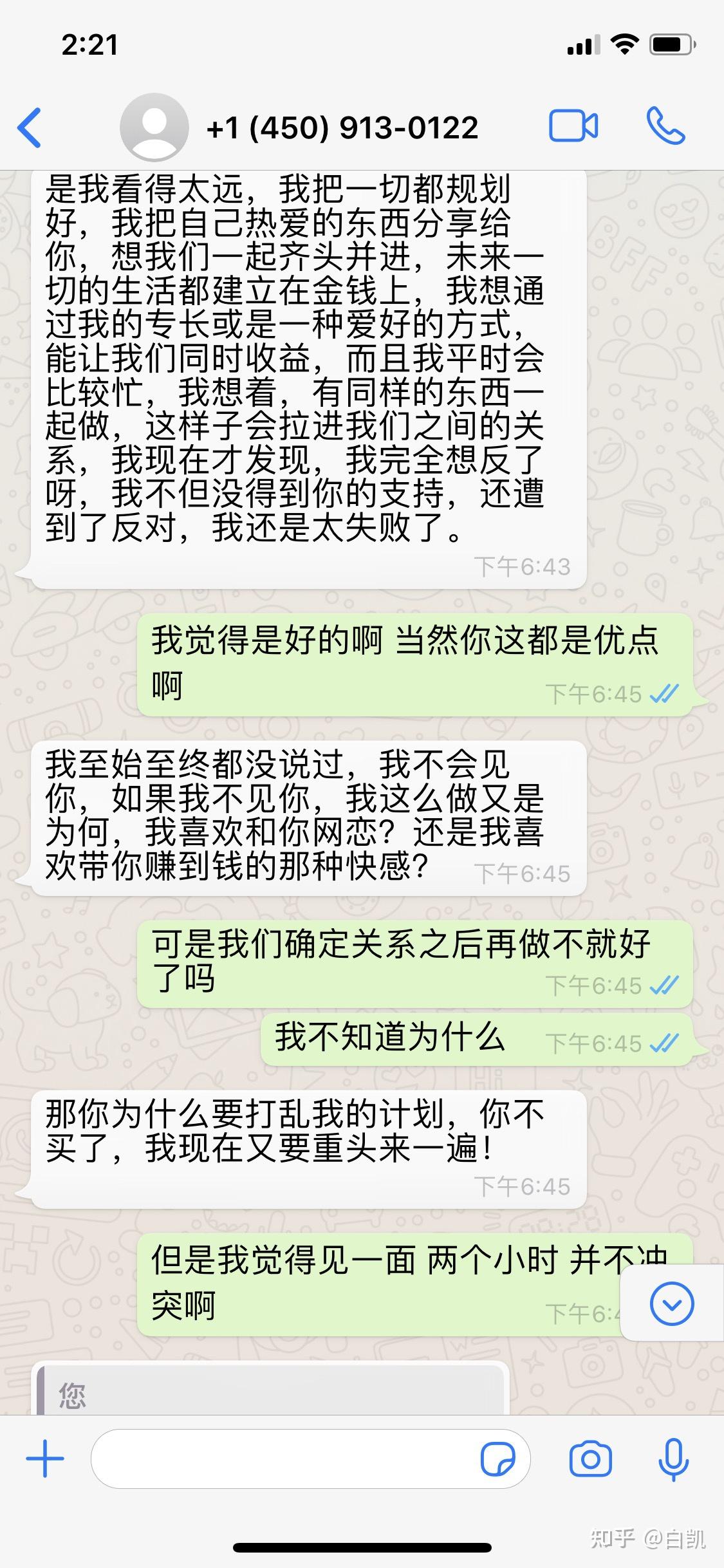Go back to the chat list
This screenshot has width=724, height=1568.
coord(30,127)
